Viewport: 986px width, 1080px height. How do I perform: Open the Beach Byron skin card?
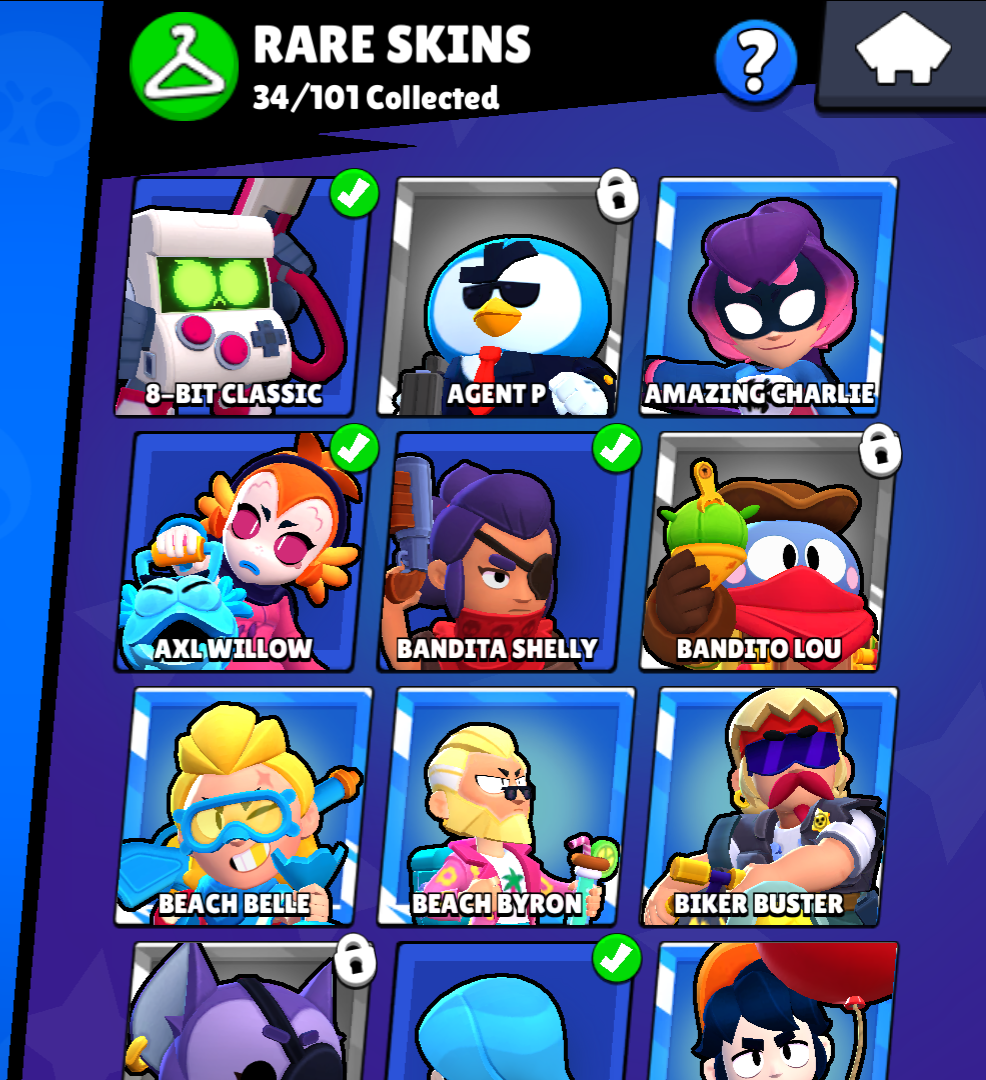(x=507, y=807)
